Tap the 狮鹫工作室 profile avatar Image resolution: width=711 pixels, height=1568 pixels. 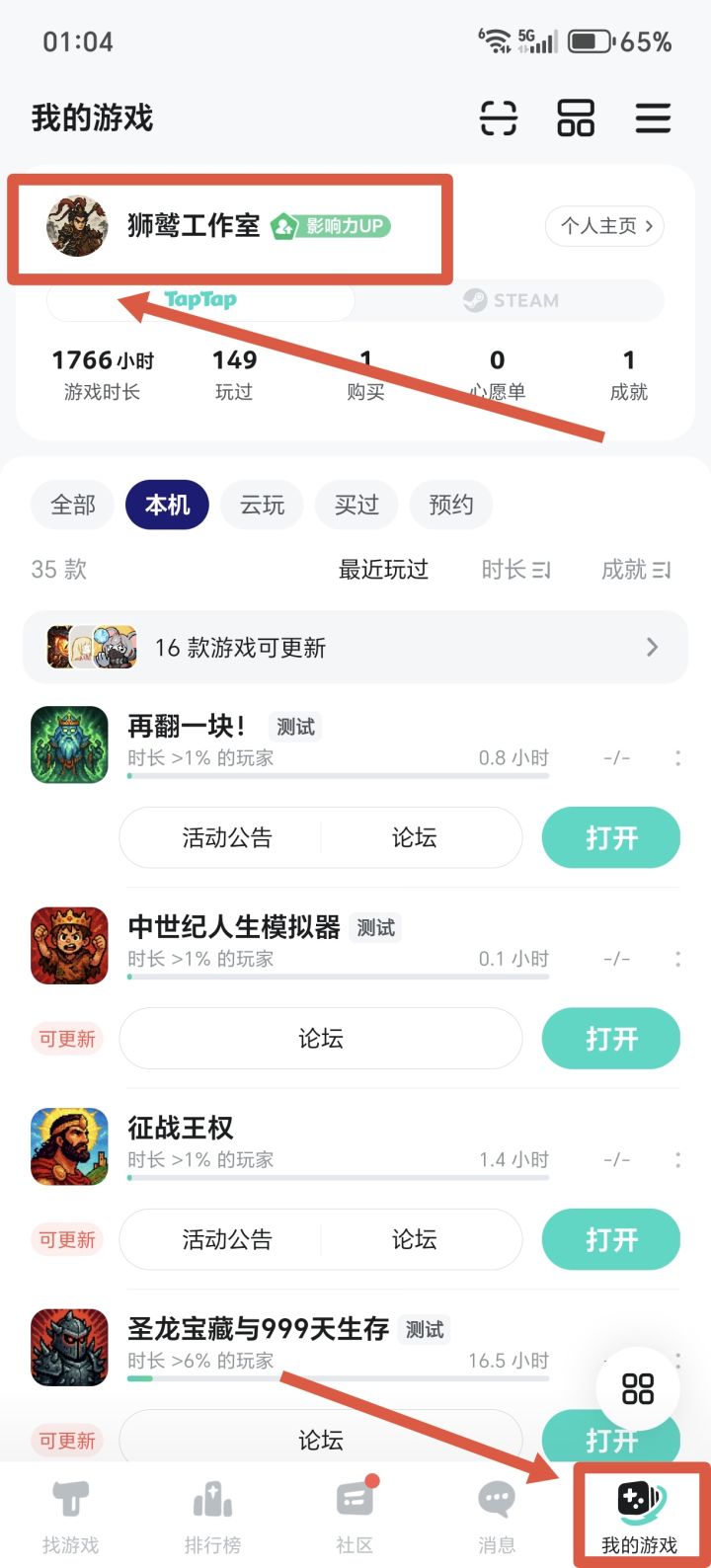[x=74, y=226]
